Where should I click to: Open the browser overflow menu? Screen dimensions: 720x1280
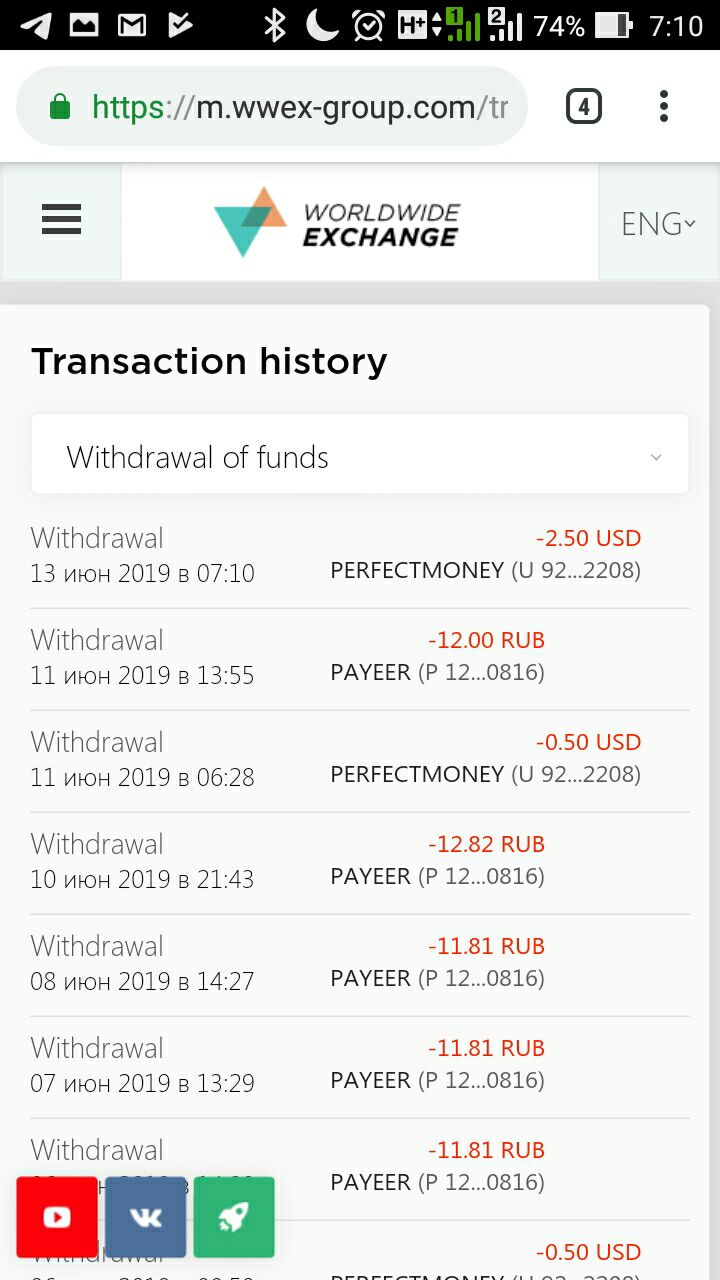(664, 106)
